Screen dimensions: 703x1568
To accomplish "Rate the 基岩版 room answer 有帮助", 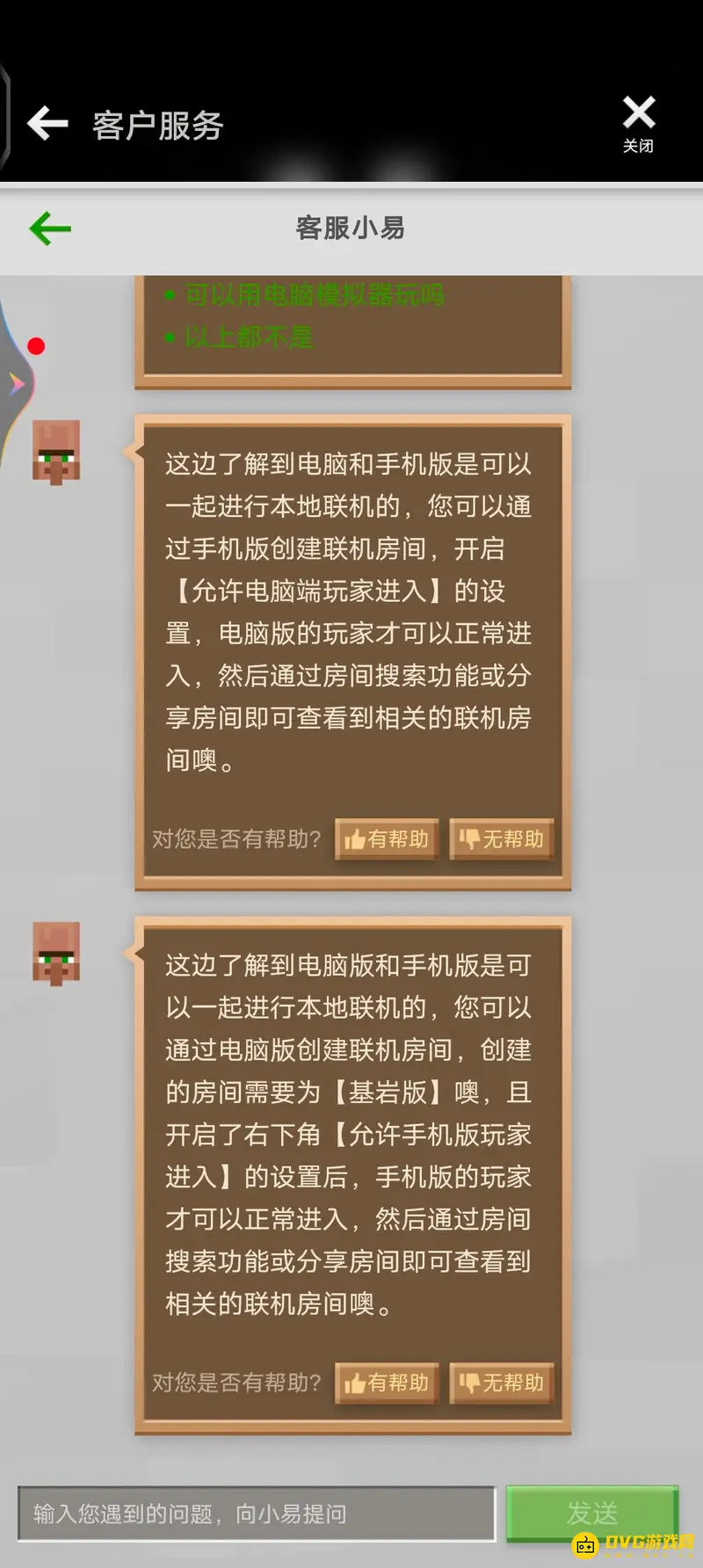I will coord(387,1383).
